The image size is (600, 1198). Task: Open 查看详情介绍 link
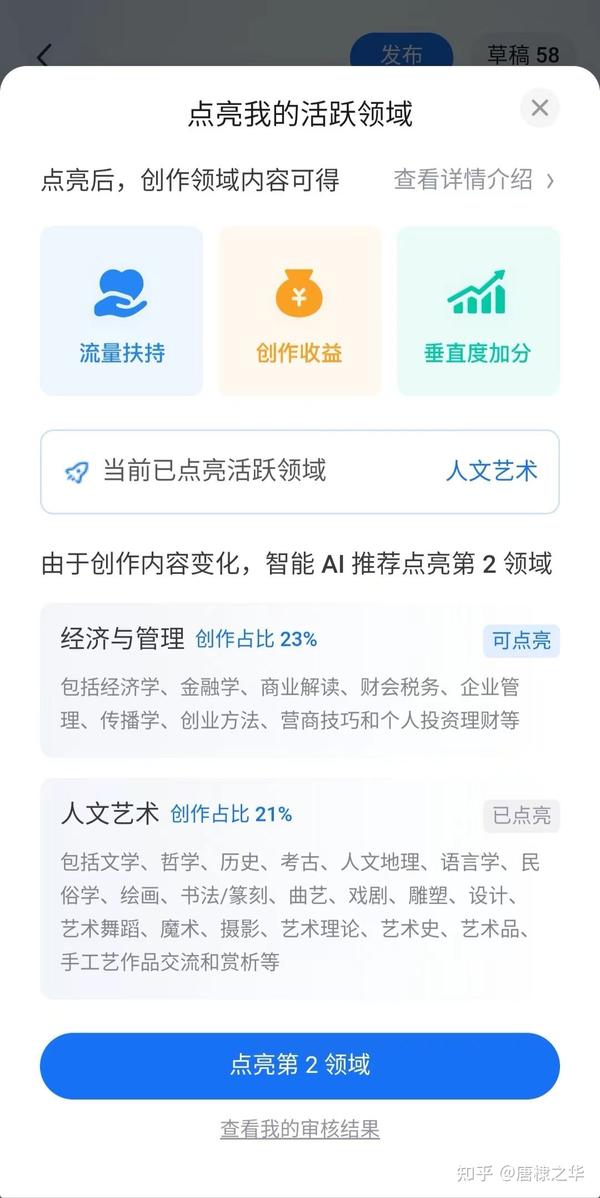[x=474, y=180]
